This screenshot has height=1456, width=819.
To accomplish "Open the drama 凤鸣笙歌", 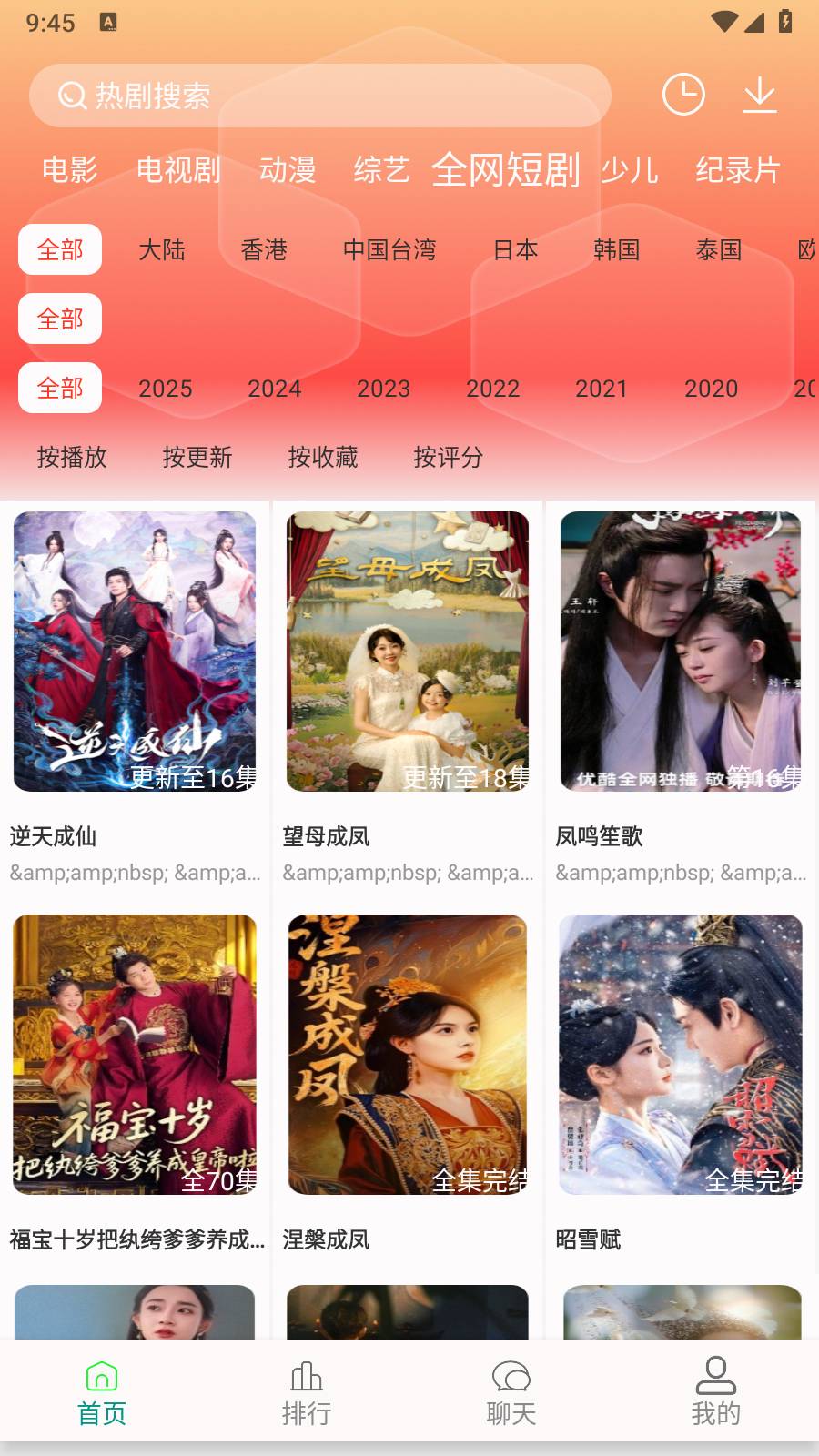I will click(681, 652).
